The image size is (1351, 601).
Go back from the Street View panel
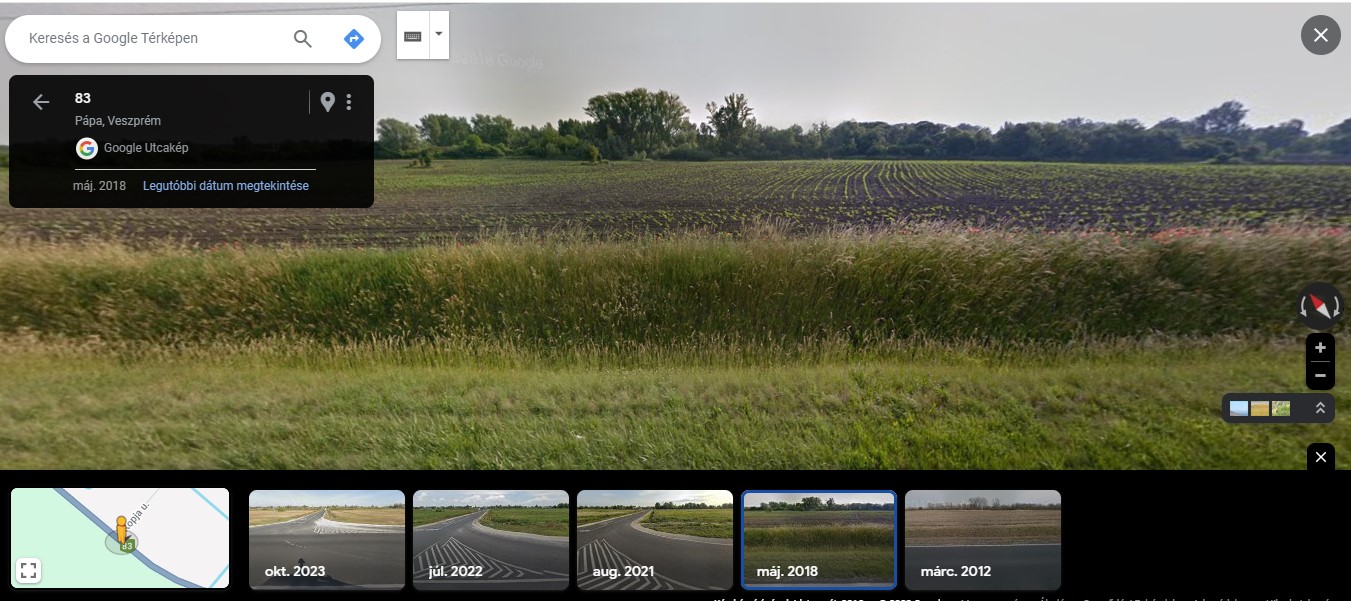click(x=41, y=102)
